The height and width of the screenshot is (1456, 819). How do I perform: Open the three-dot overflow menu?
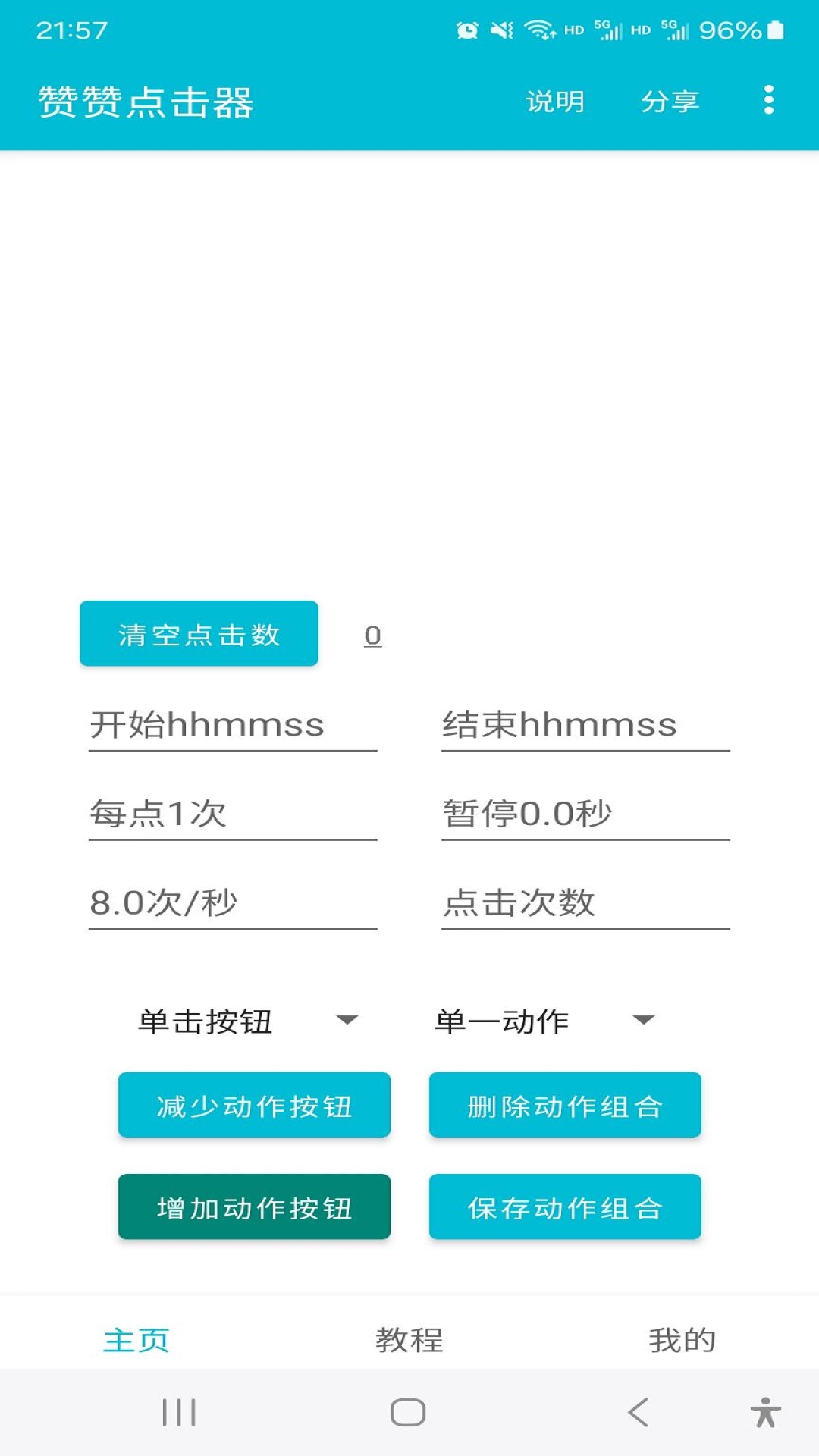[770, 100]
